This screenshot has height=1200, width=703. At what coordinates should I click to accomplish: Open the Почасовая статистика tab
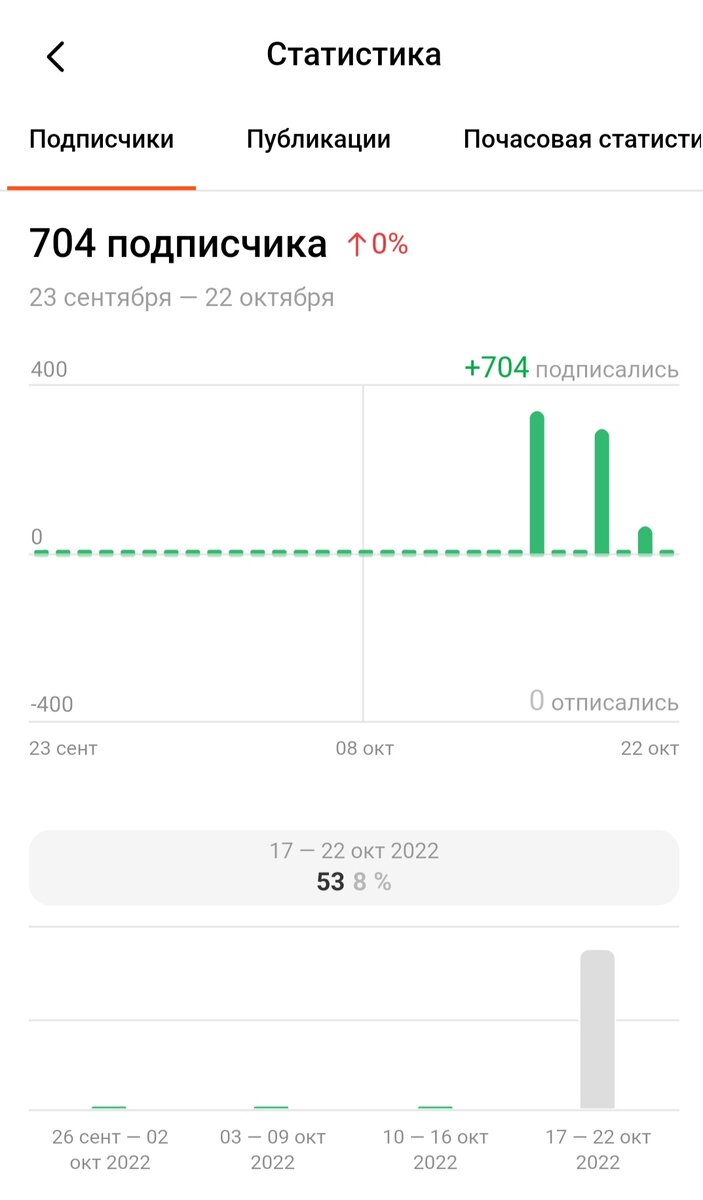click(580, 139)
